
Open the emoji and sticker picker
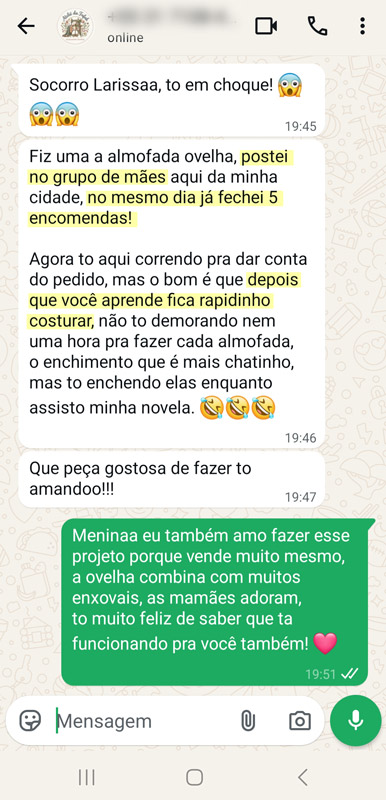[30, 721]
